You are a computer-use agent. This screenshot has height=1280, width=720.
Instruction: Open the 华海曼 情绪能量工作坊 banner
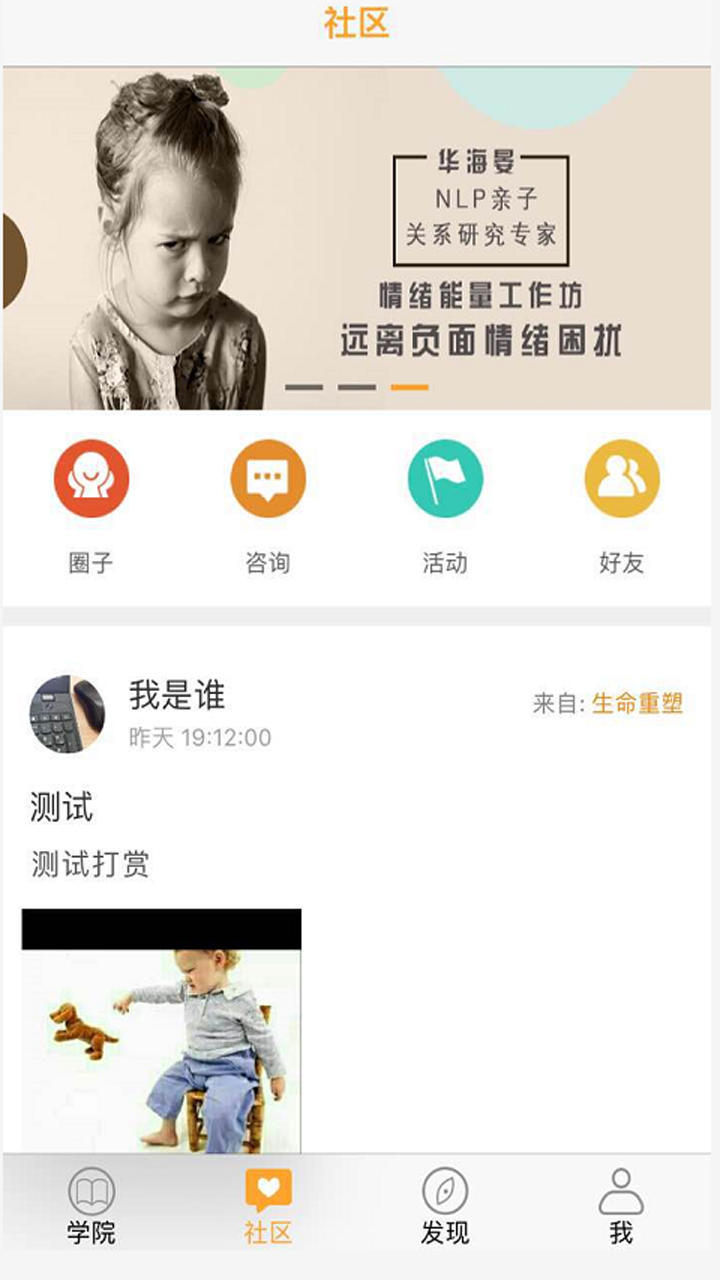click(x=357, y=238)
